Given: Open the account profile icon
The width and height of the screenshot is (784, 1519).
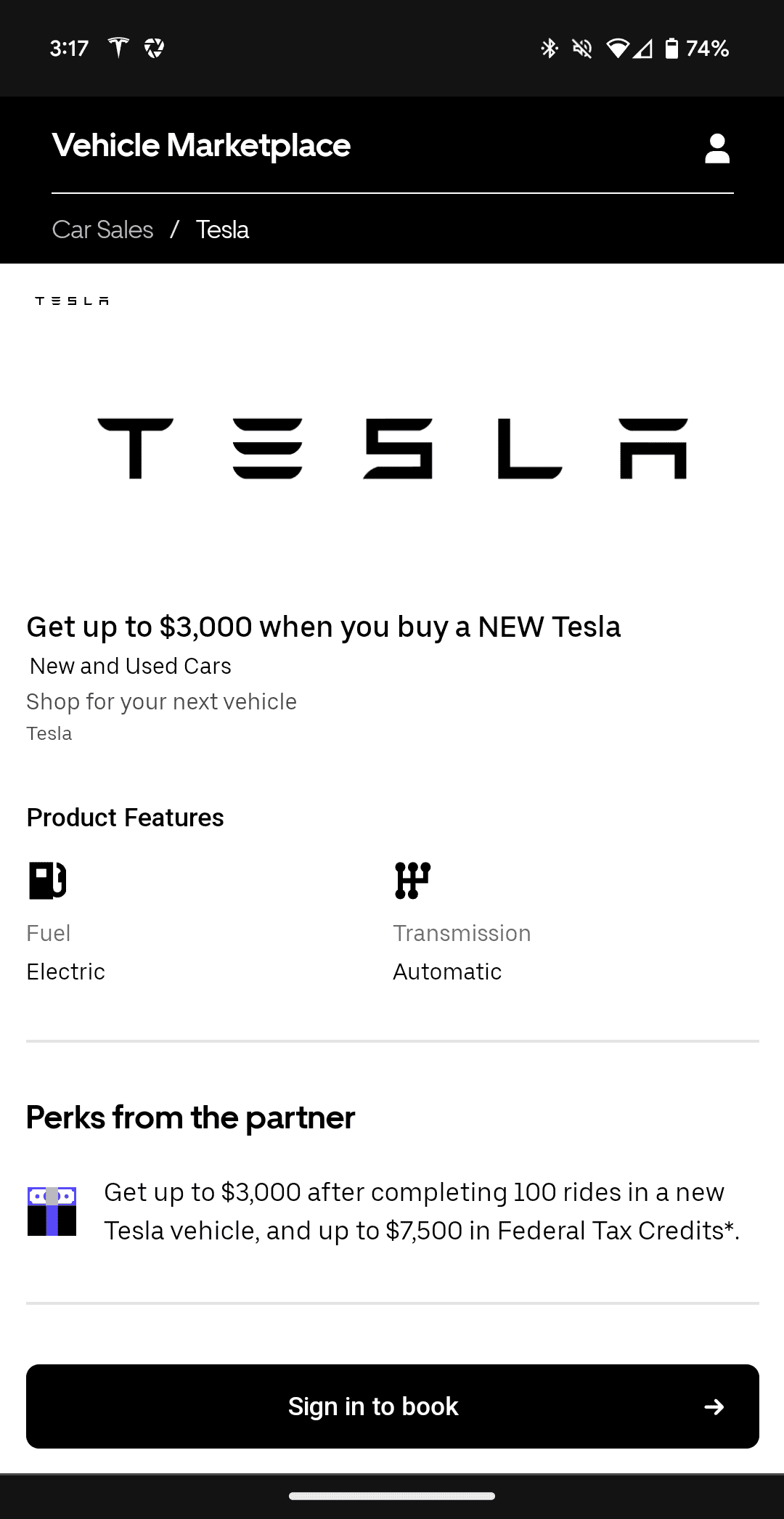Looking at the screenshot, I should [x=716, y=149].
